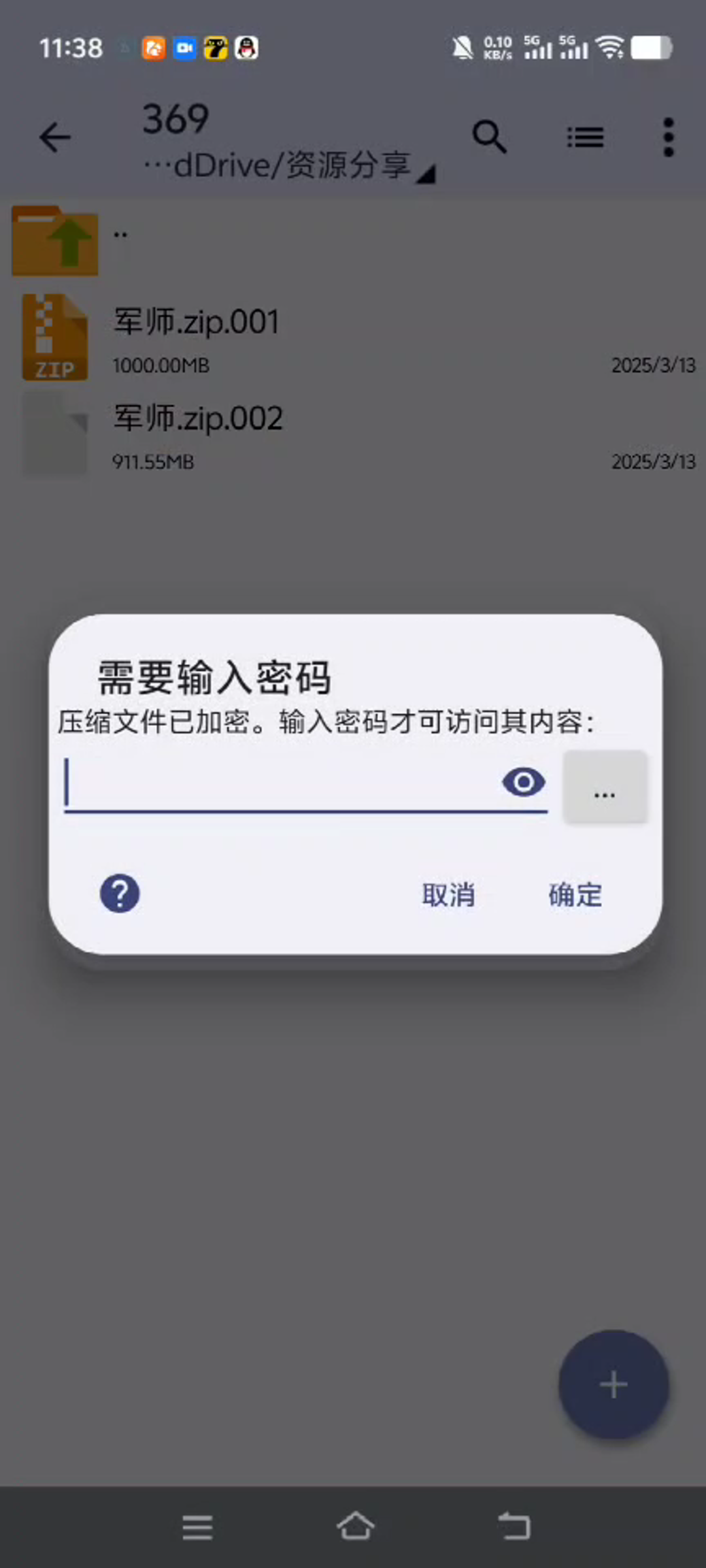The width and height of the screenshot is (706, 1568).
Task: Open the overflow options menu
Action: pos(667,137)
